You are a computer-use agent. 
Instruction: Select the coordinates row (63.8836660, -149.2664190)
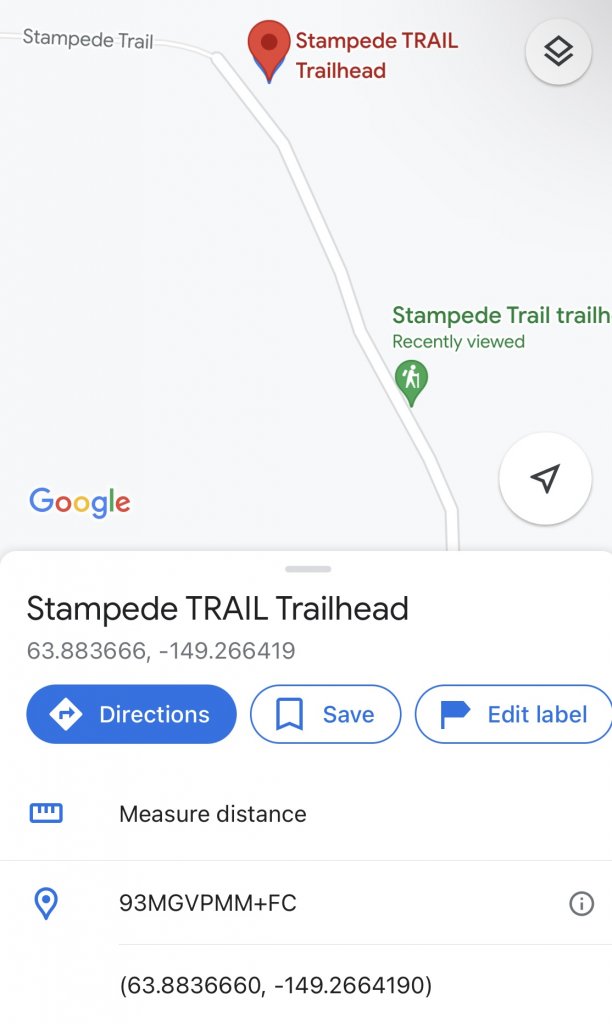click(275, 986)
